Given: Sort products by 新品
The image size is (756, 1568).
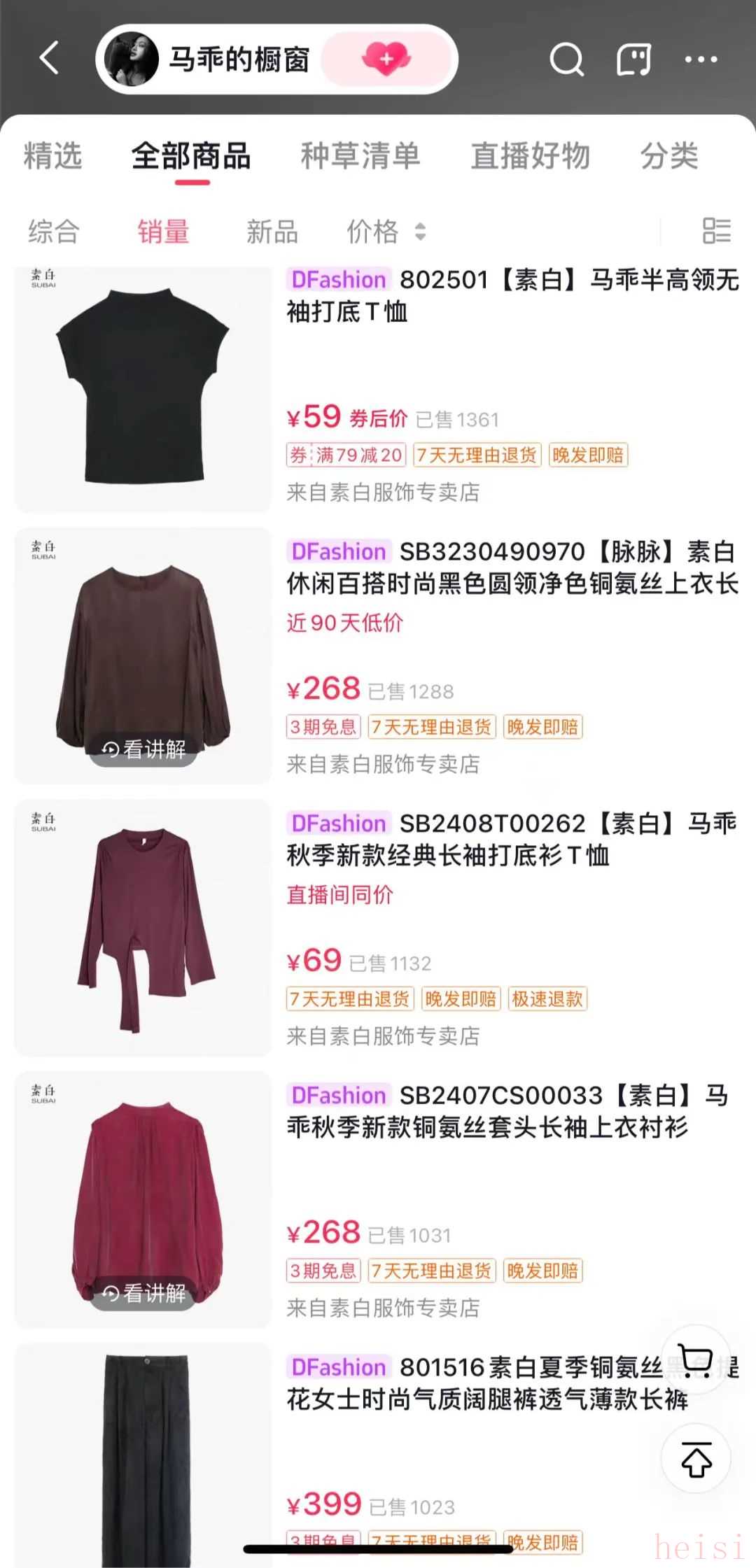Looking at the screenshot, I should pyautogui.click(x=272, y=232).
